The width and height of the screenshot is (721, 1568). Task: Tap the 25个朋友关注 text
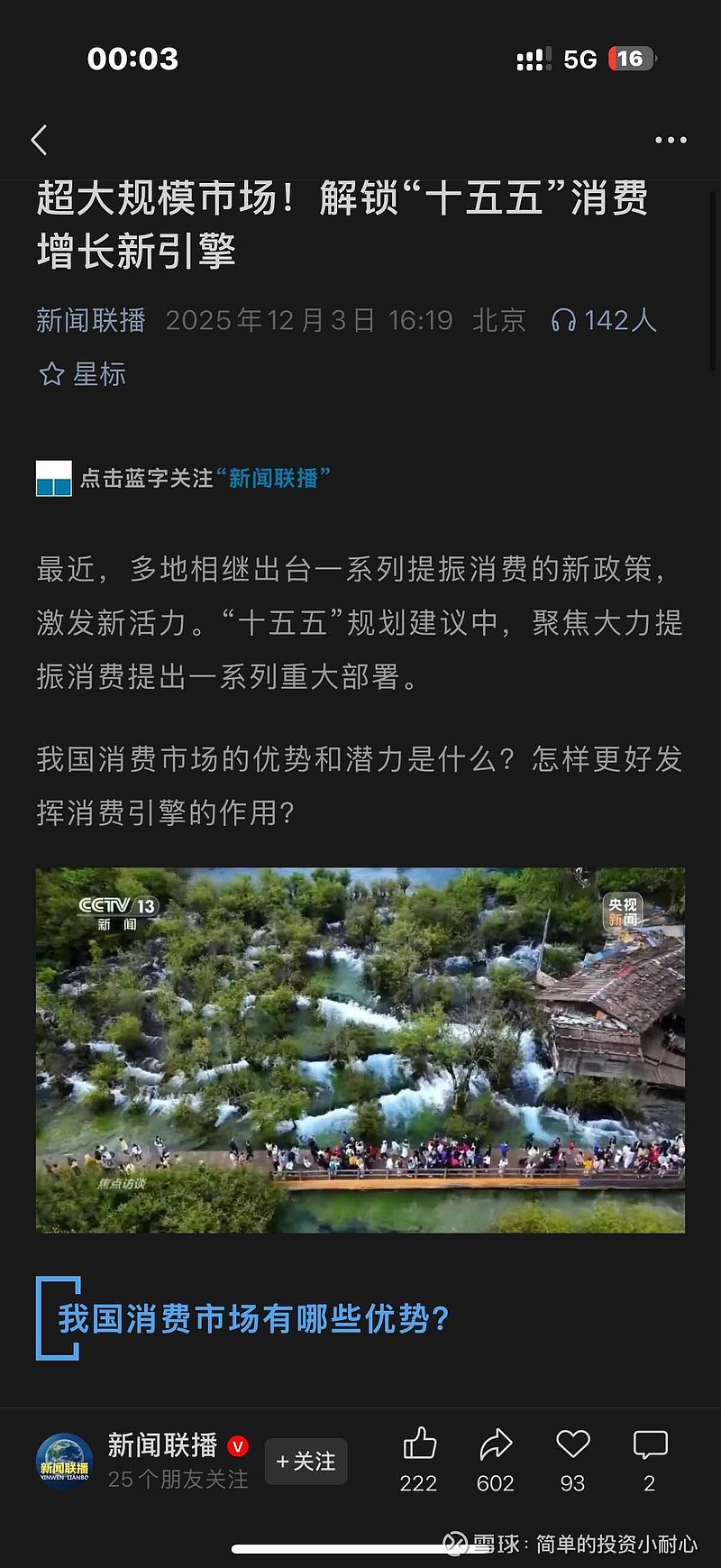click(178, 1478)
